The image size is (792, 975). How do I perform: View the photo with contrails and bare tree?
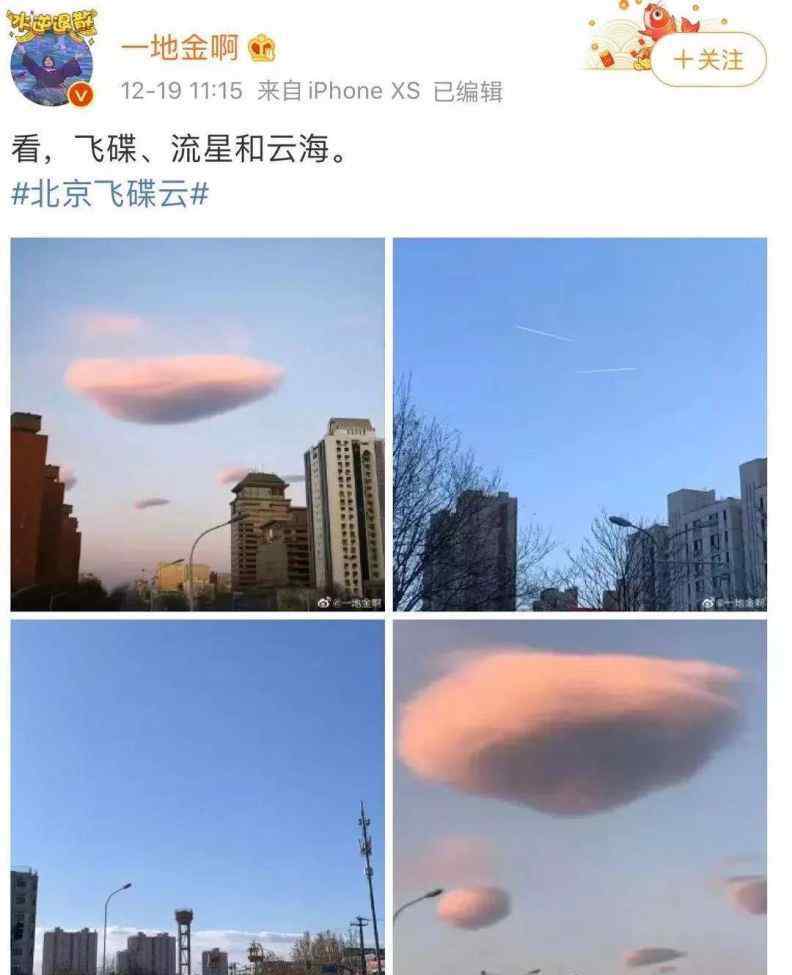pos(579,424)
